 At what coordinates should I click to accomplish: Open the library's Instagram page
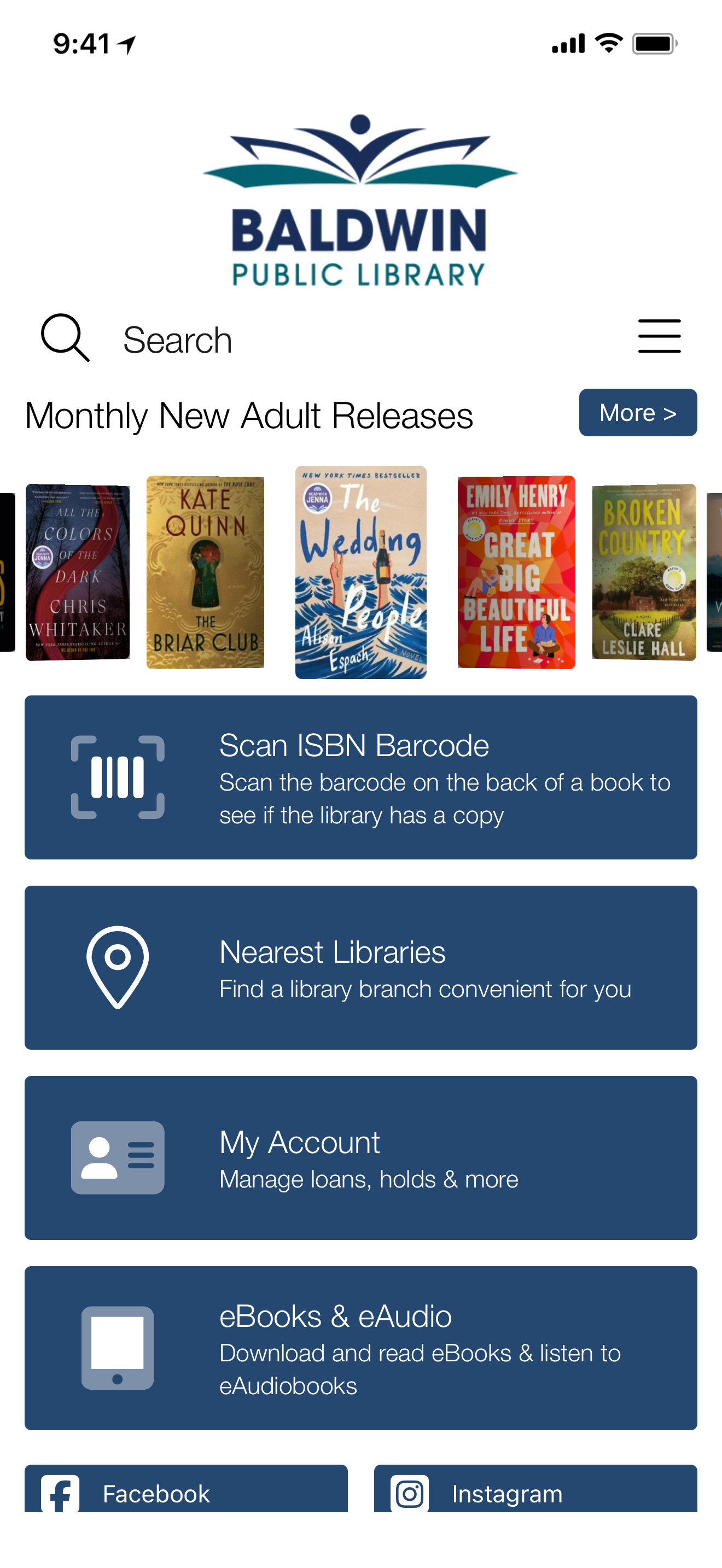[535, 1491]
